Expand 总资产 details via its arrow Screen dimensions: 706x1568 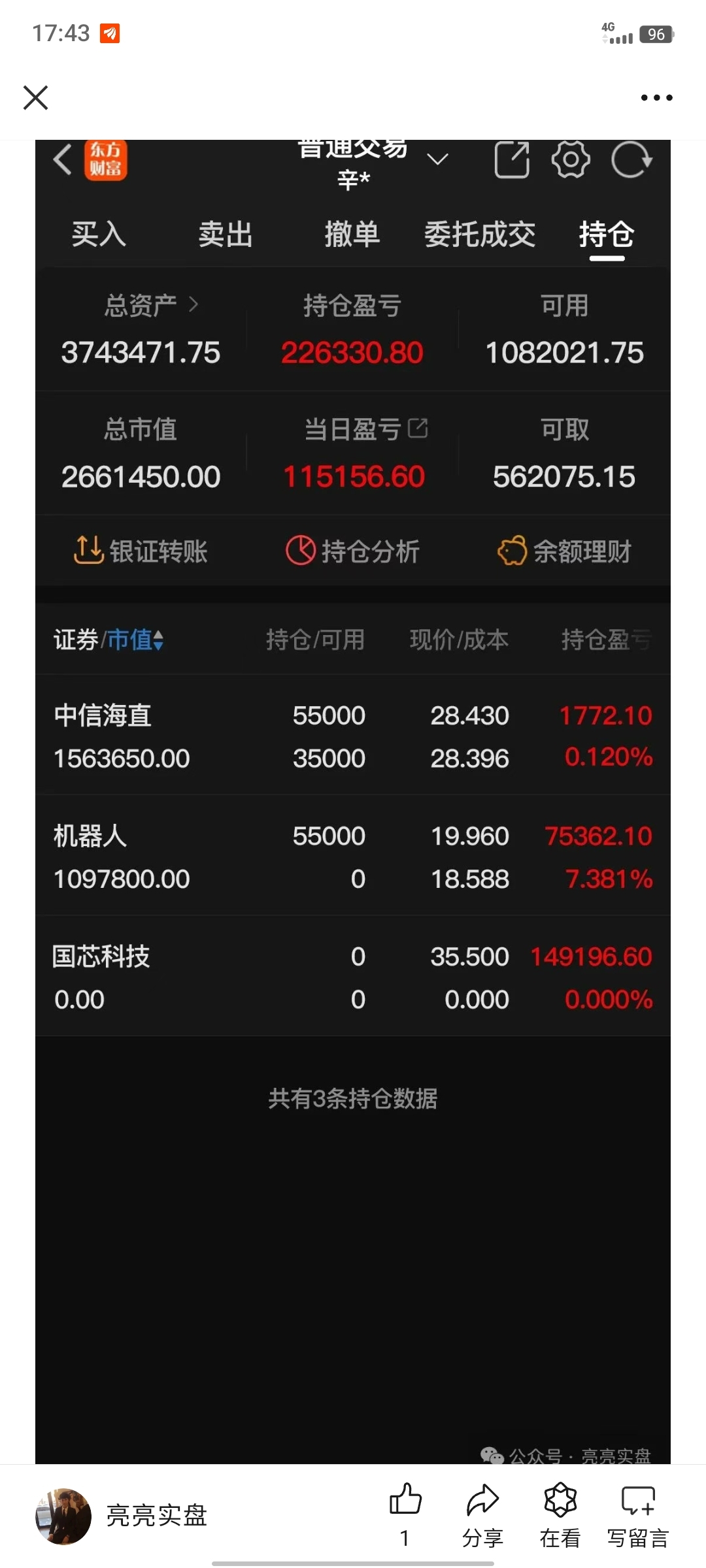click(194, 304)
